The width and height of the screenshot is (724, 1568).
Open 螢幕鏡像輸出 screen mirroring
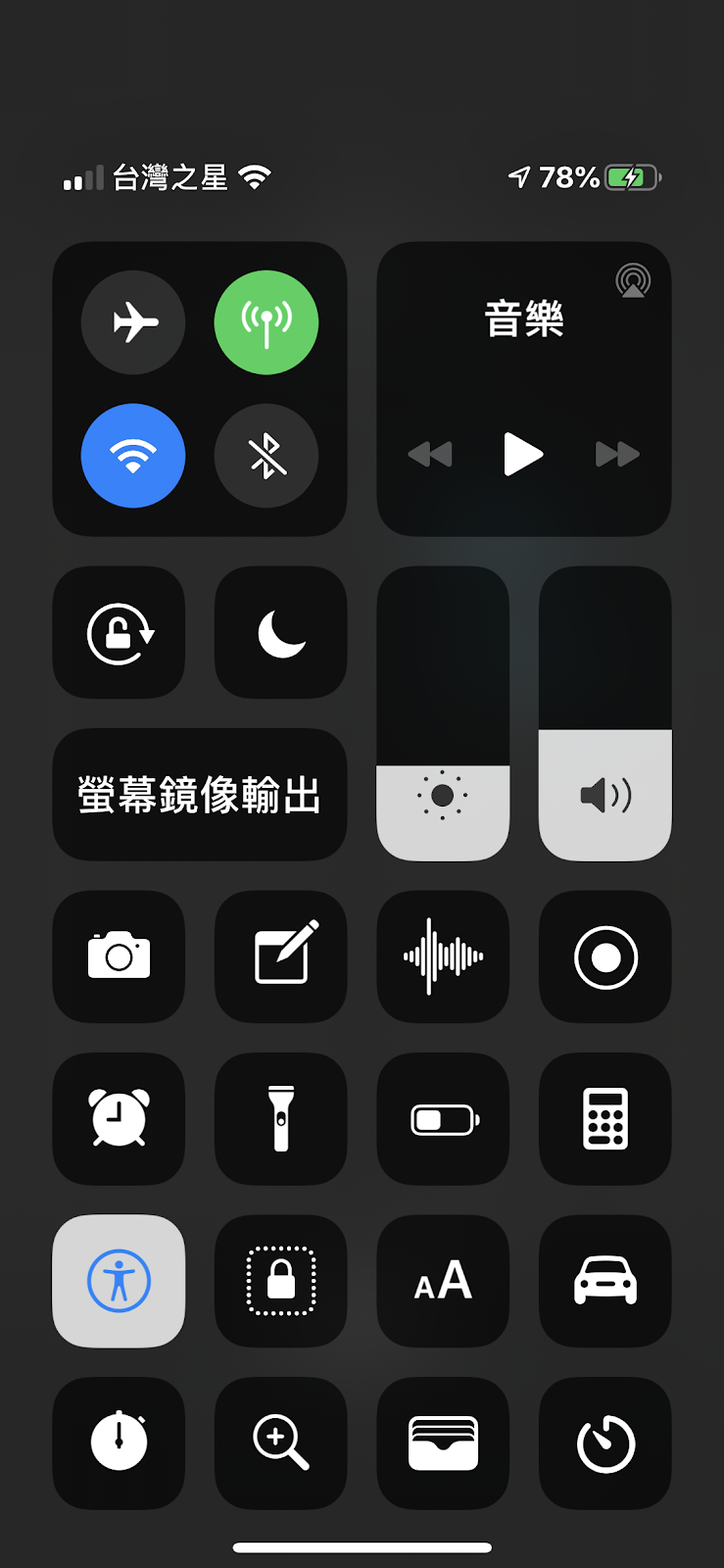[200, 795]
